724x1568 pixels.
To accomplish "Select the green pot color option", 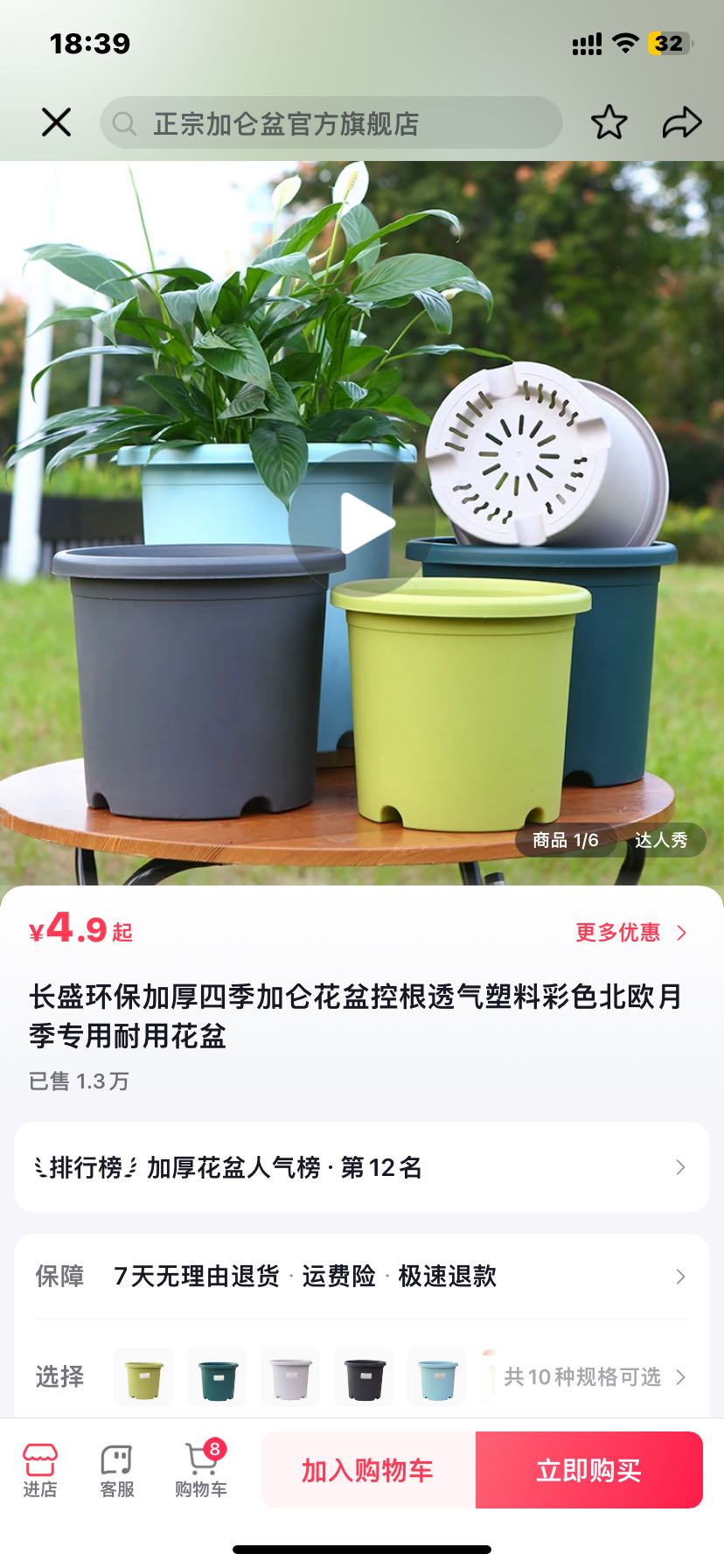I will (143, 1378).
